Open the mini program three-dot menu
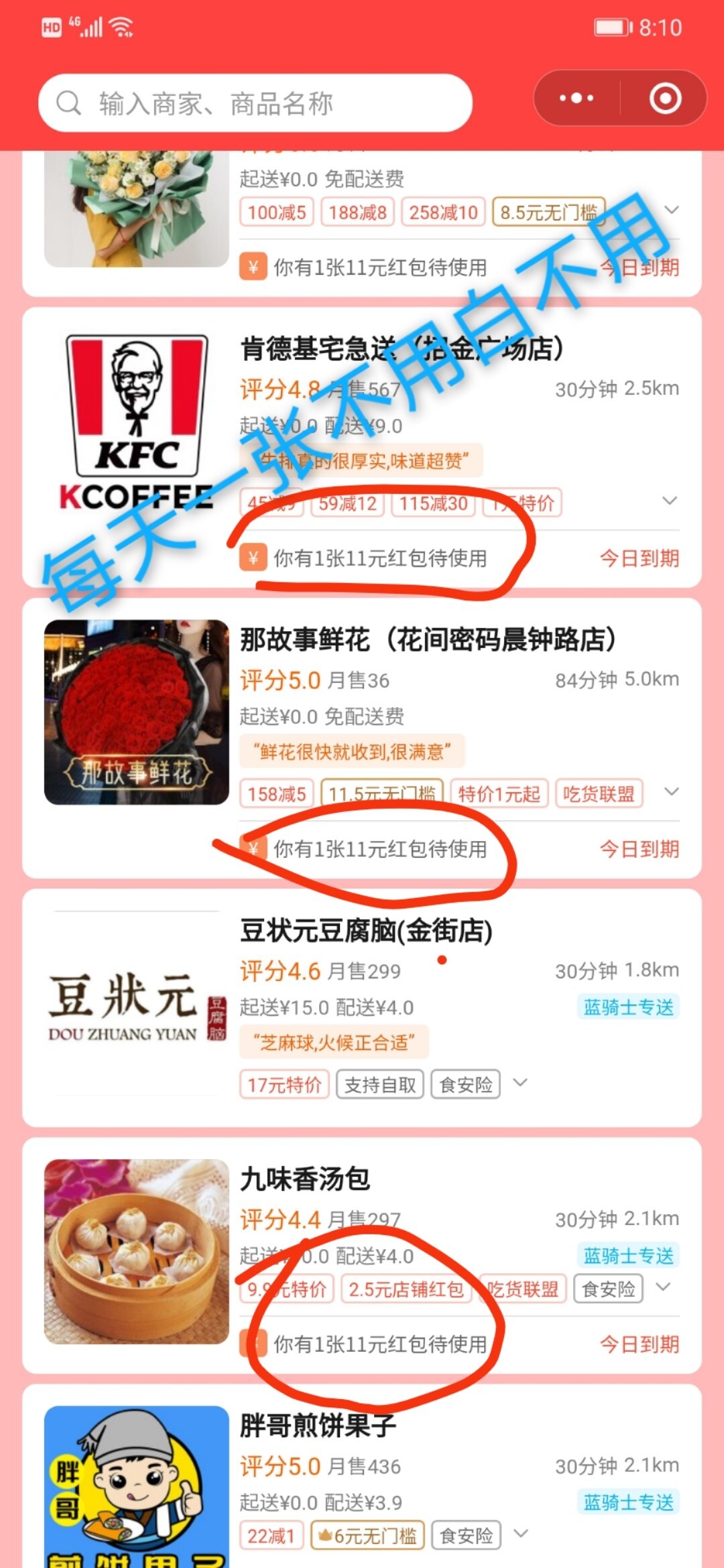Screen dimensions: 724x1568 [x=577, y=99]
